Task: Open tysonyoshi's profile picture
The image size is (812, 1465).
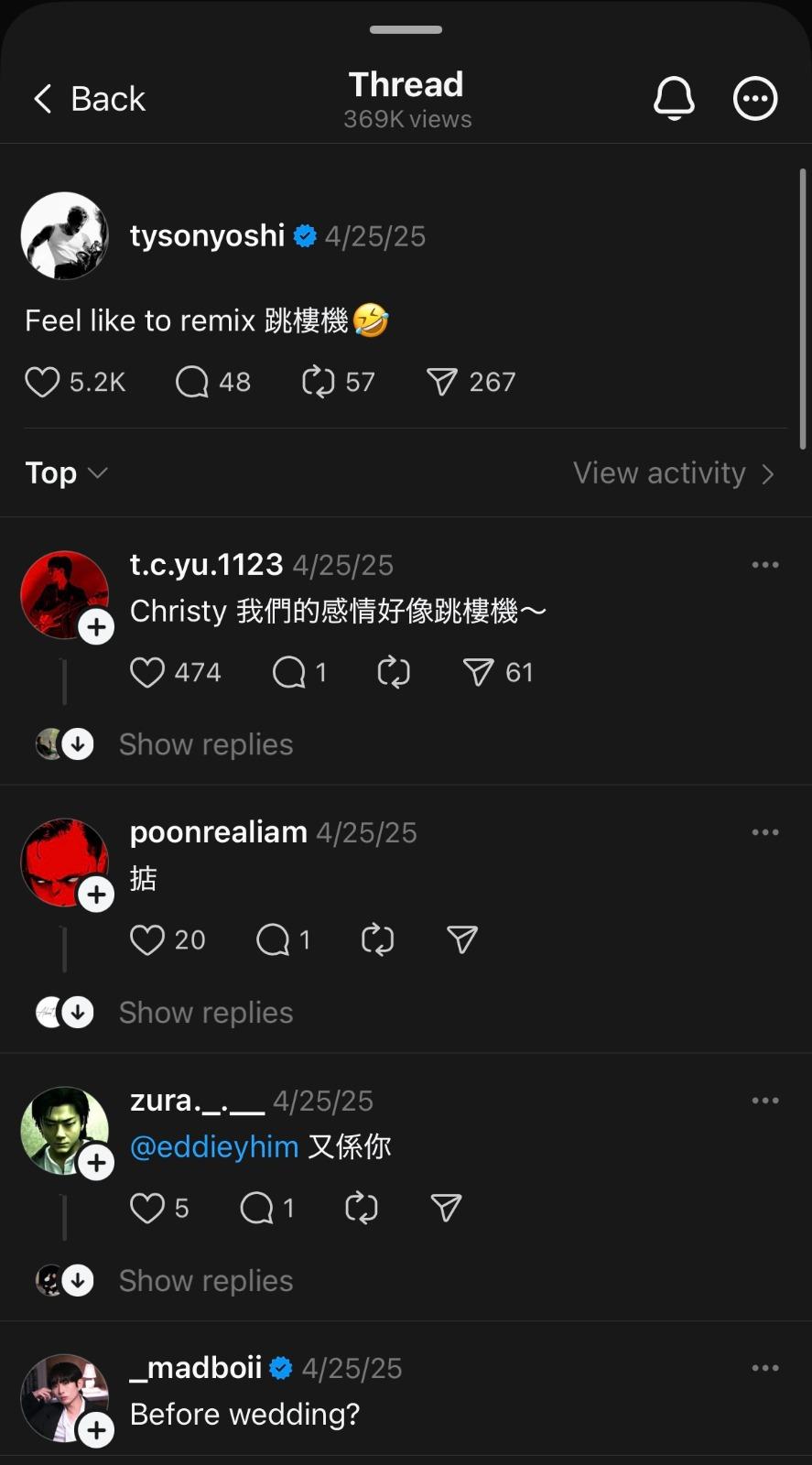Action: tap(65, 236)
